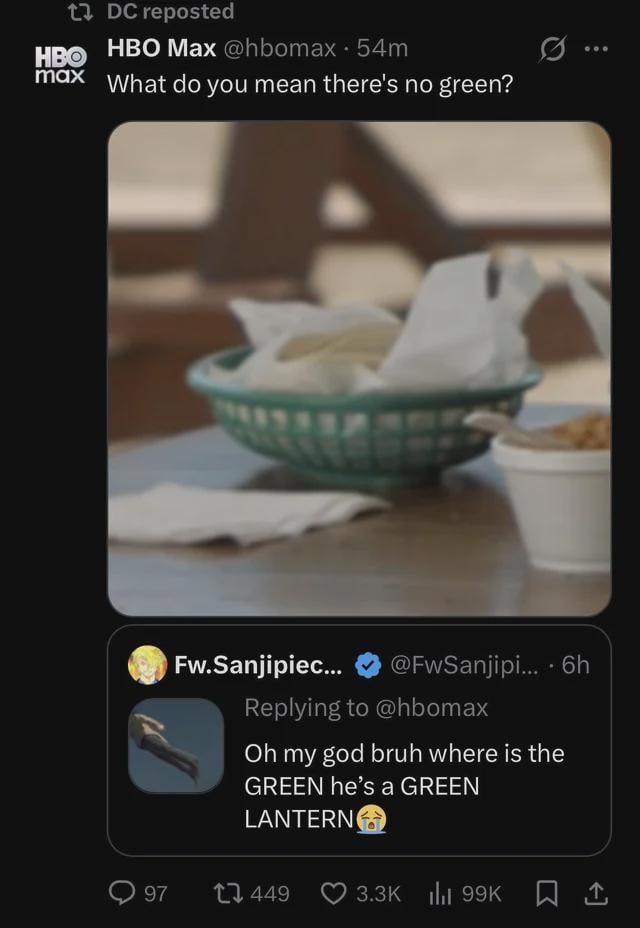Open the HBO Max profile avatar

tap(60, 62)
